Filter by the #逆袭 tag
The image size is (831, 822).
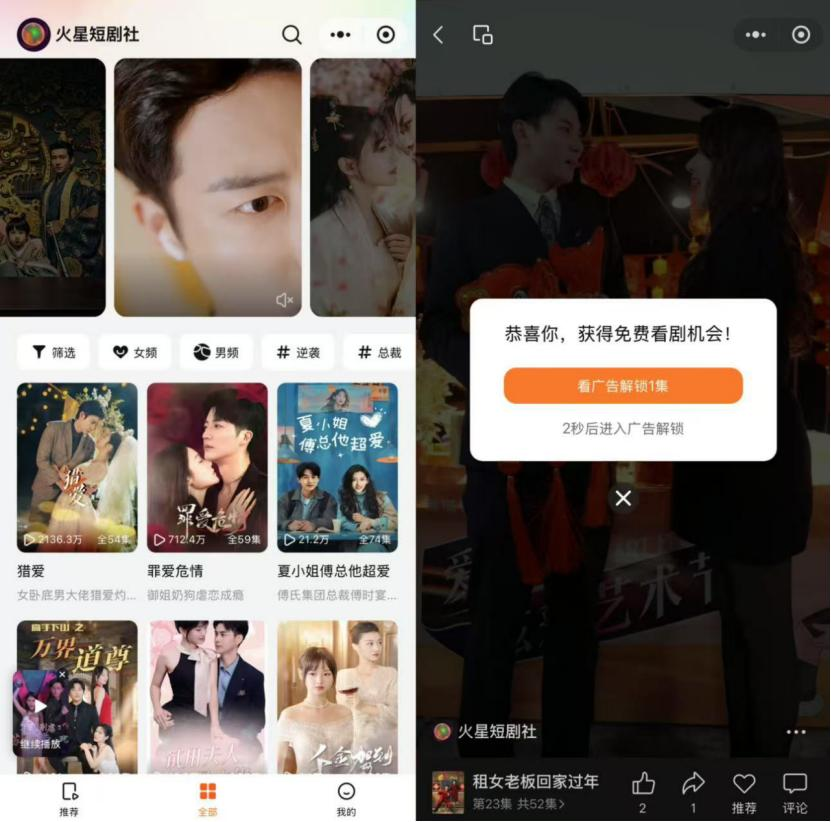298,352
